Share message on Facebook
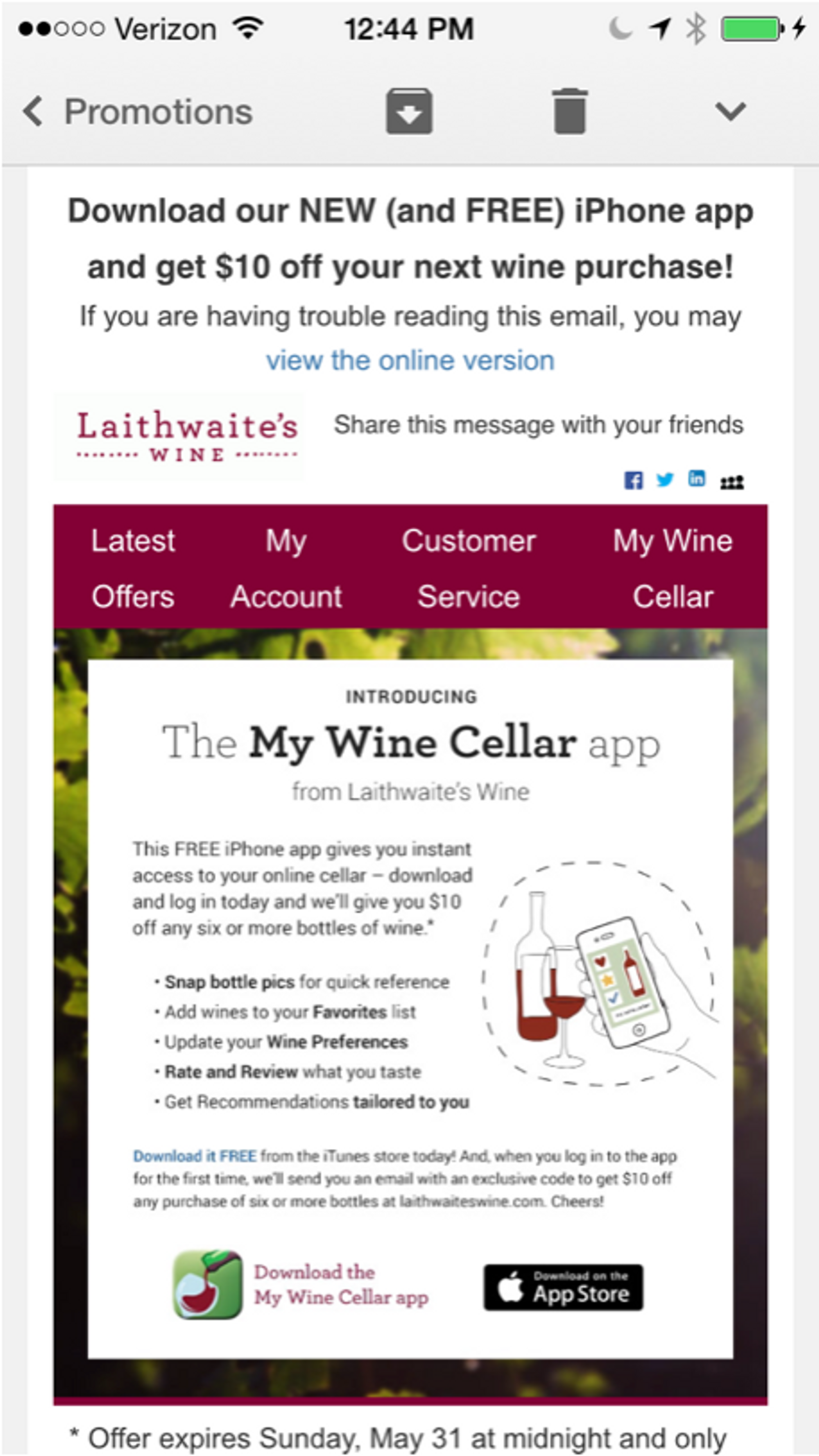 coord(633,480)
